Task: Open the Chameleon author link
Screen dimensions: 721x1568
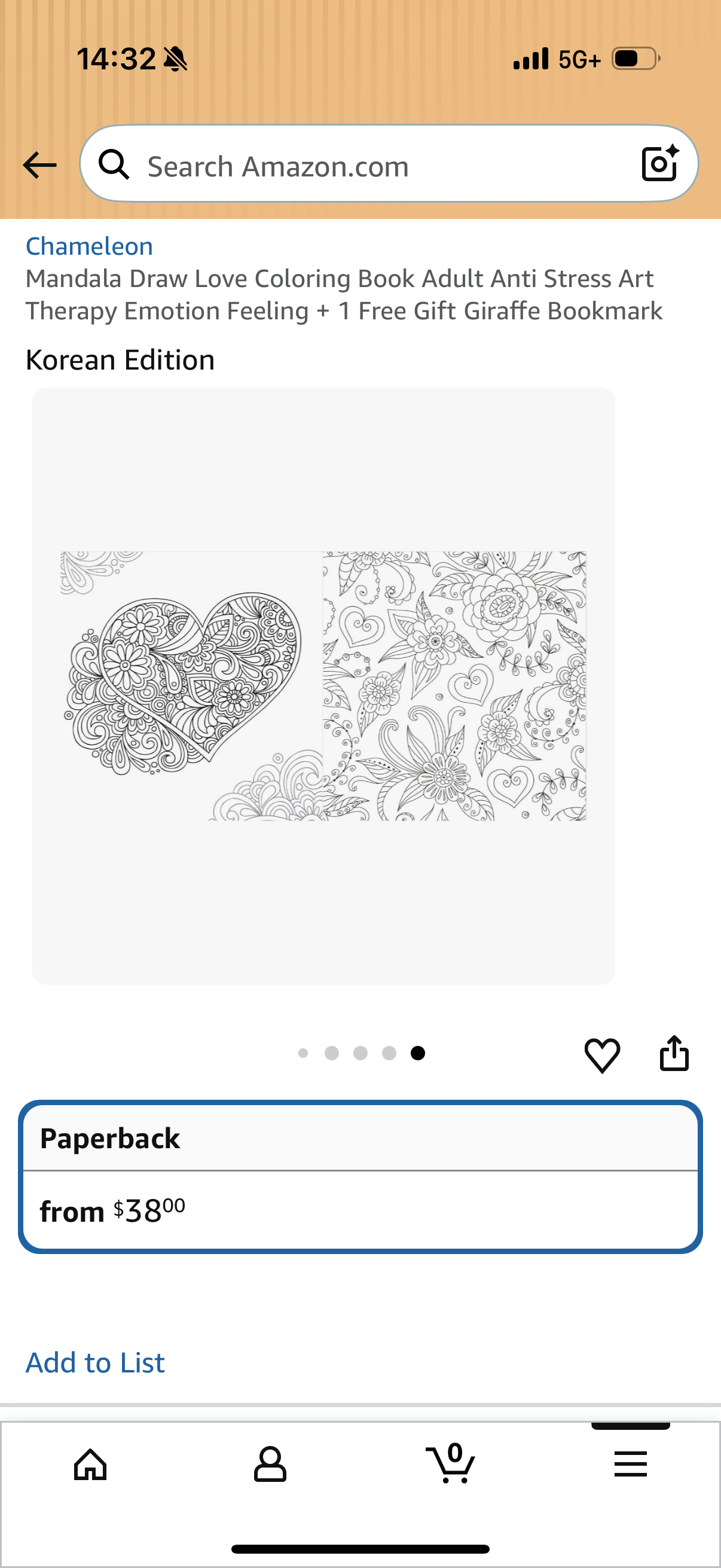Action: click(x=90, y=246)
